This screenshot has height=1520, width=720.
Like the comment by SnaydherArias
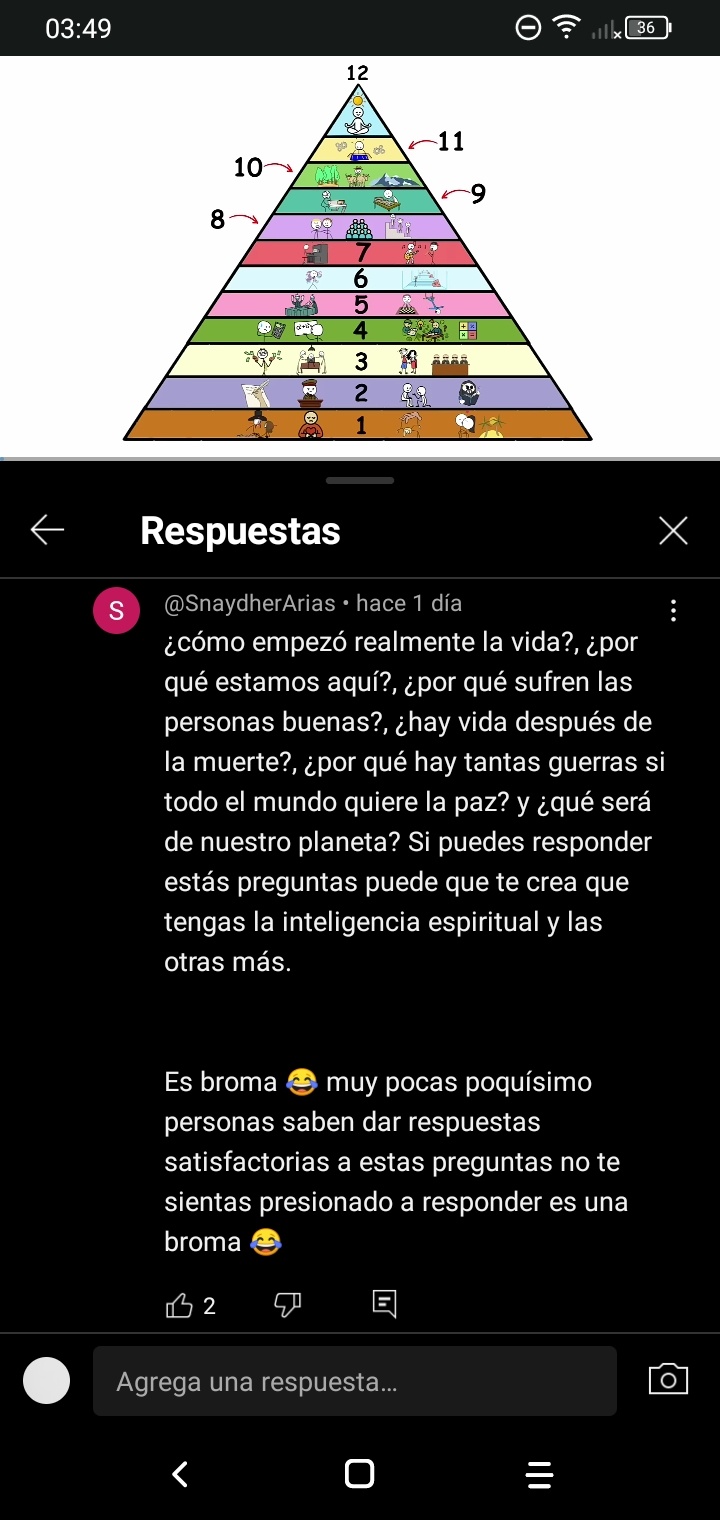(180, 1305)
